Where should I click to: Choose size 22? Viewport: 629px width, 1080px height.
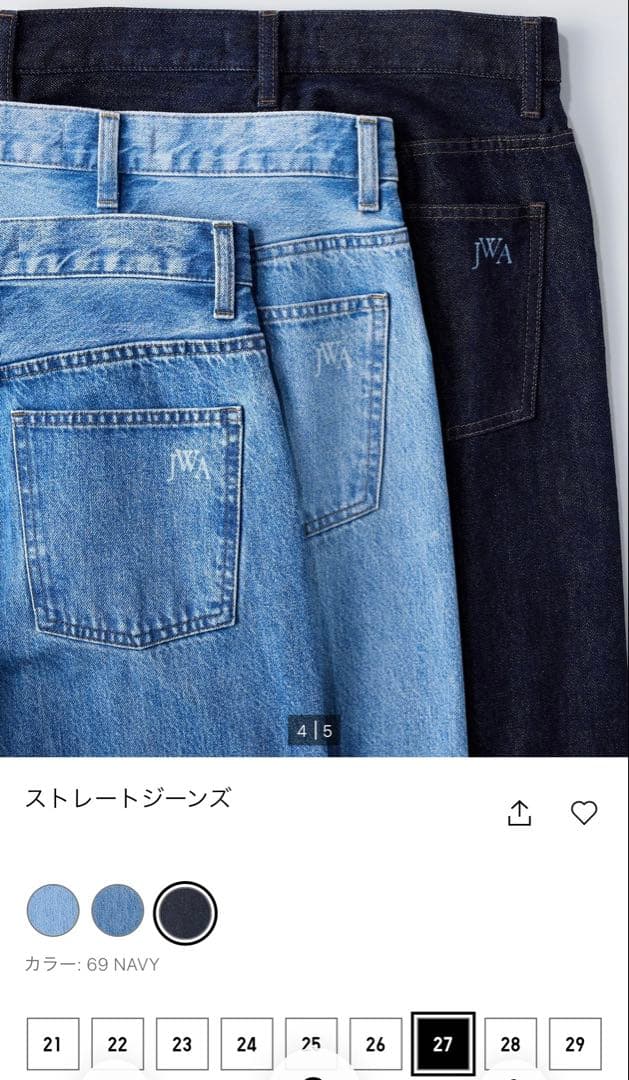click(x=117, y=1044)
